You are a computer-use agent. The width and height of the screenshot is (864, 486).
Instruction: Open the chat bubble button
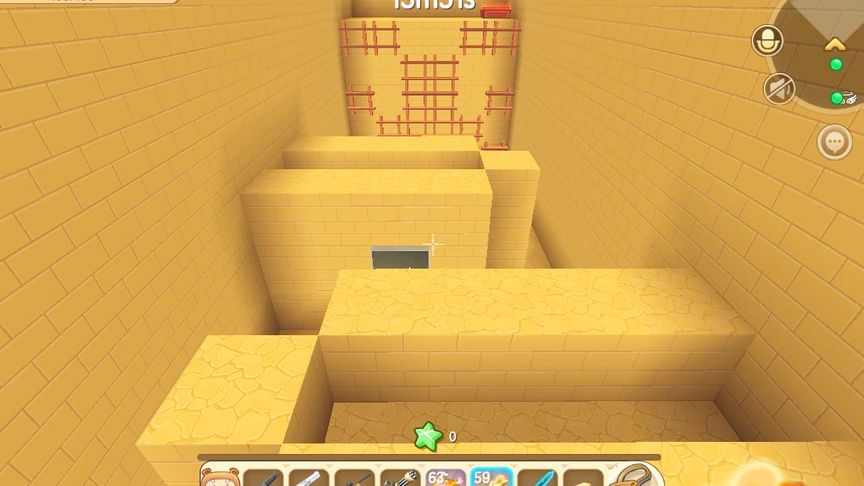(834, 141)
